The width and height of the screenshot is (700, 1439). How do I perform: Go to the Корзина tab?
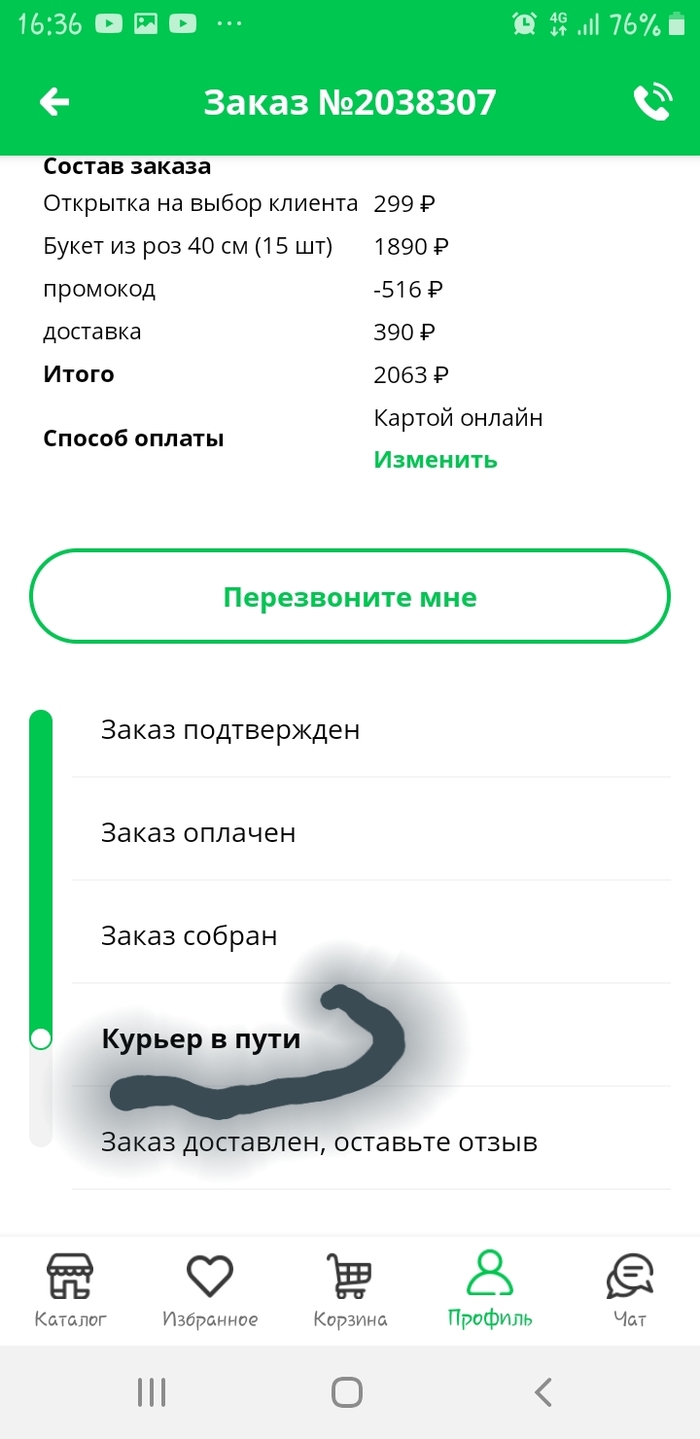click(350, 1290)
